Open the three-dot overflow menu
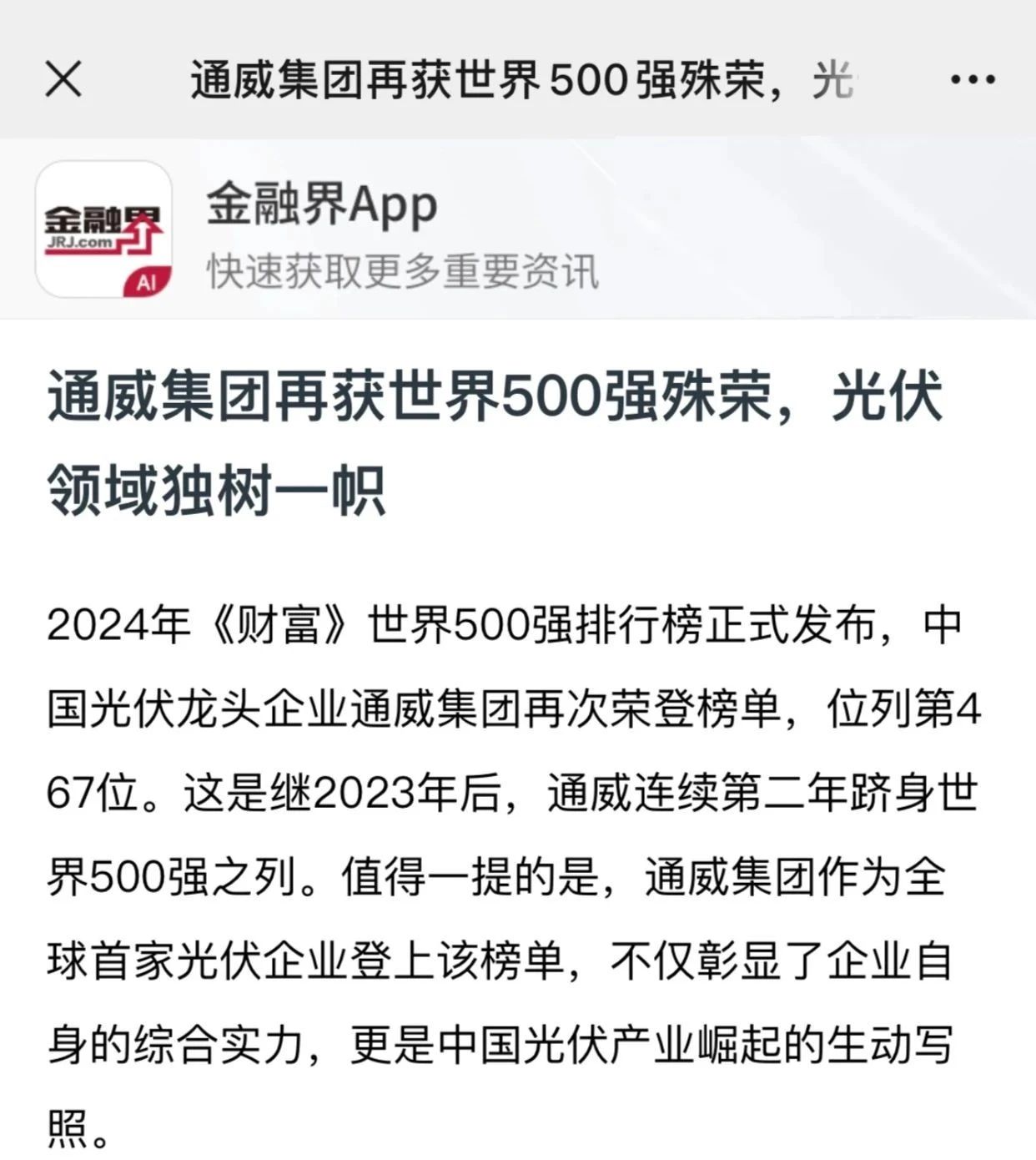Image resolution: width=1036 pixels, height=1160 pixels. [x=972, y=80]
